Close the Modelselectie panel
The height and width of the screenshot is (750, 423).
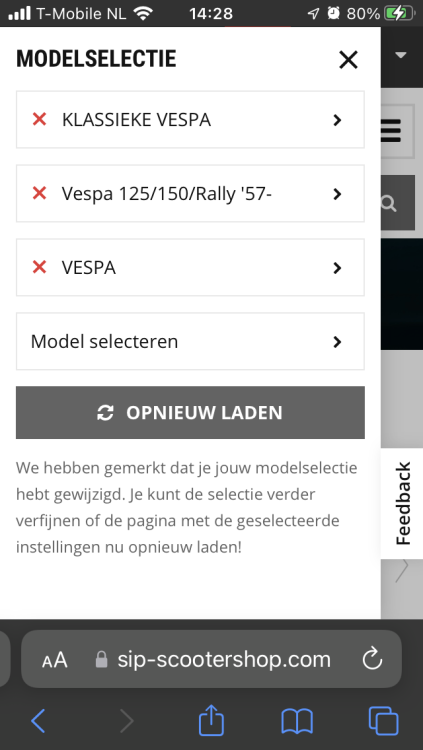pos(348,60)
